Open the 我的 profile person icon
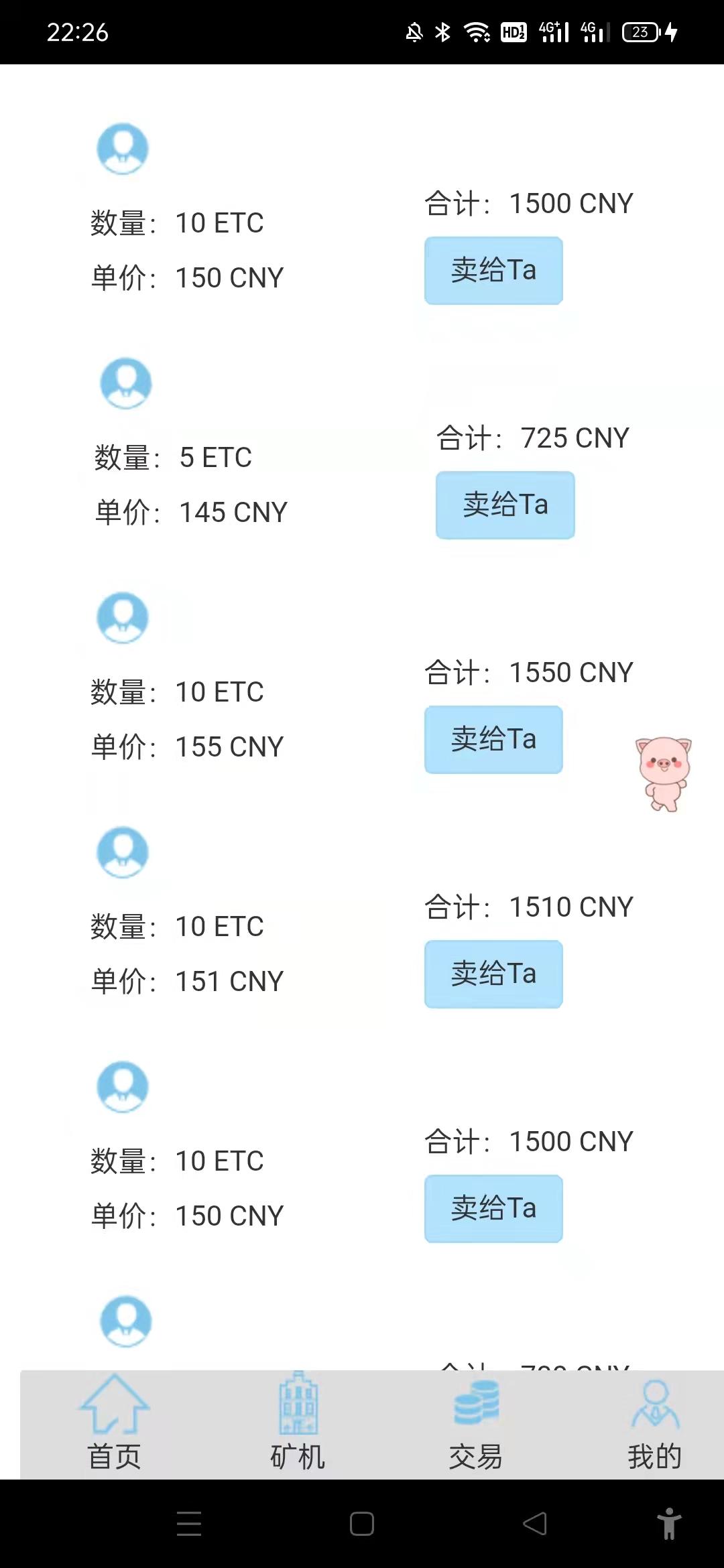The width and height of the screenshot is (724, 1568). click(654, 1400)
